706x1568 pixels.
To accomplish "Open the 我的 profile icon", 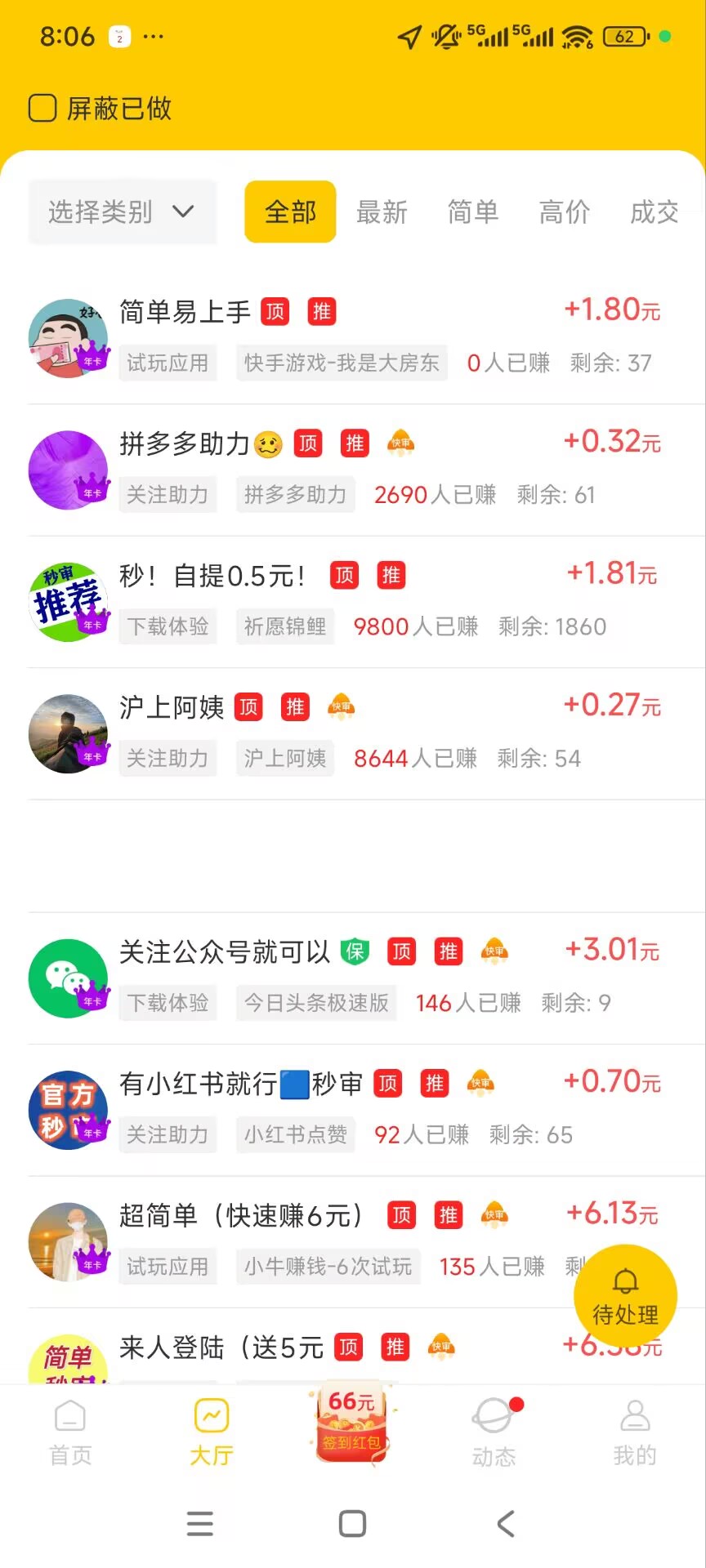I will (x=635, y=1417).
